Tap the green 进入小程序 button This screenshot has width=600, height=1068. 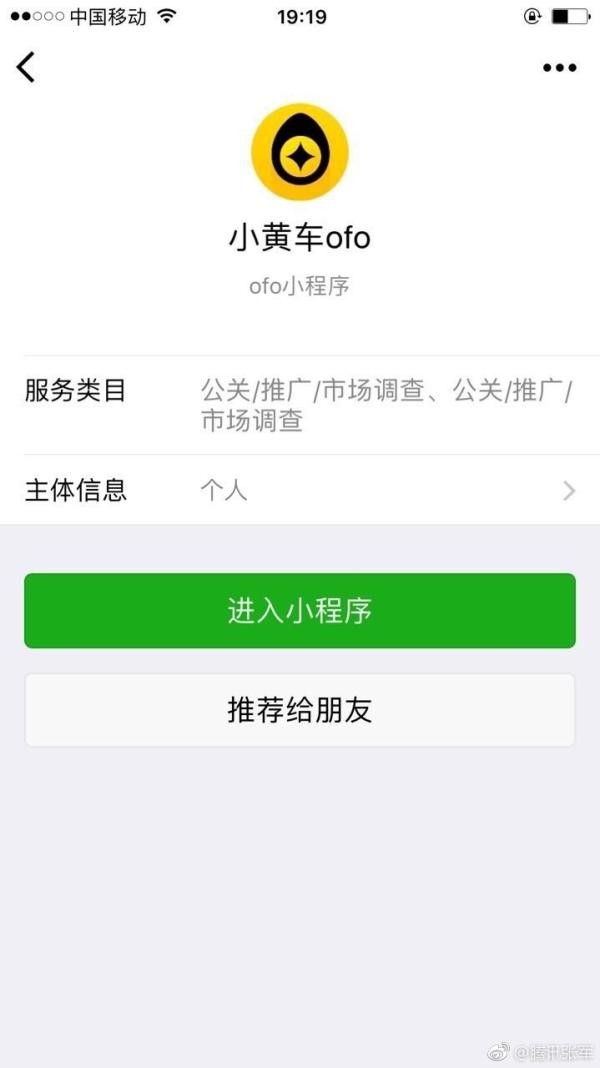pyautogui.click(x=300, y=610)
